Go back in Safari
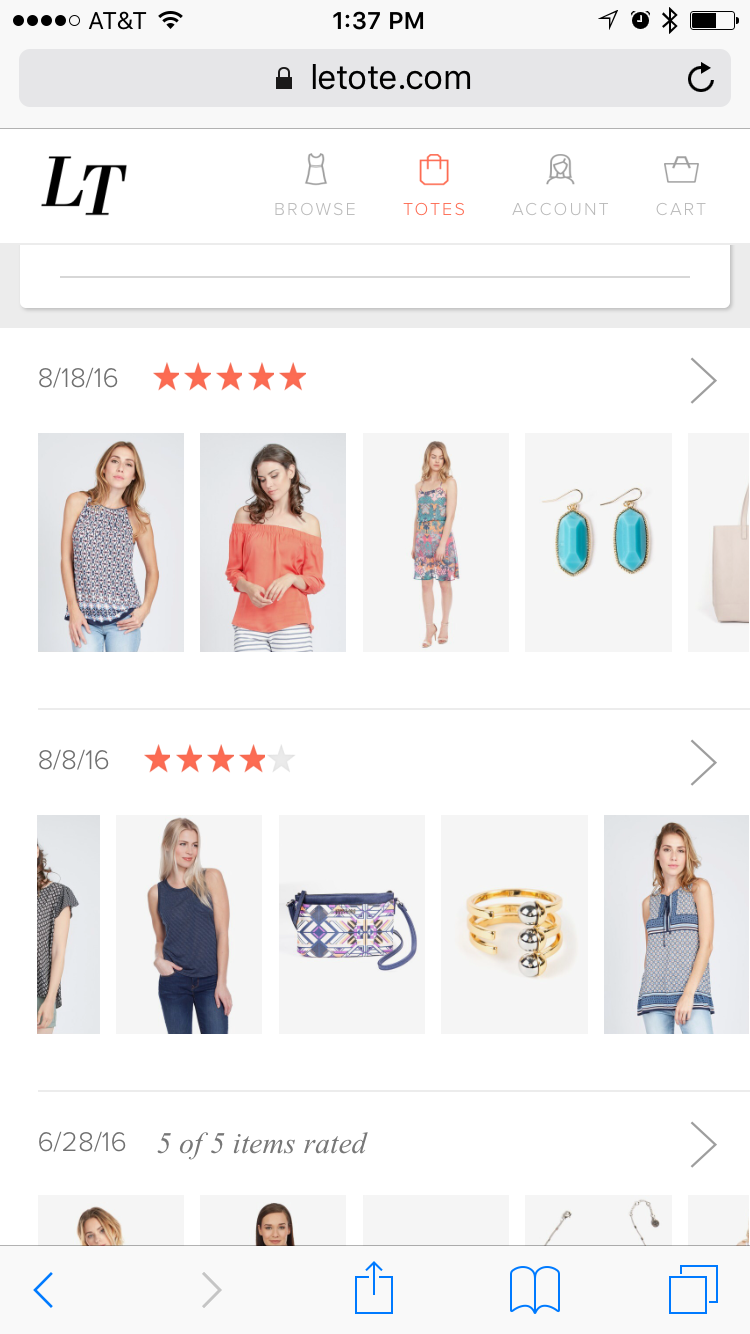 [x=43, y=1290]
